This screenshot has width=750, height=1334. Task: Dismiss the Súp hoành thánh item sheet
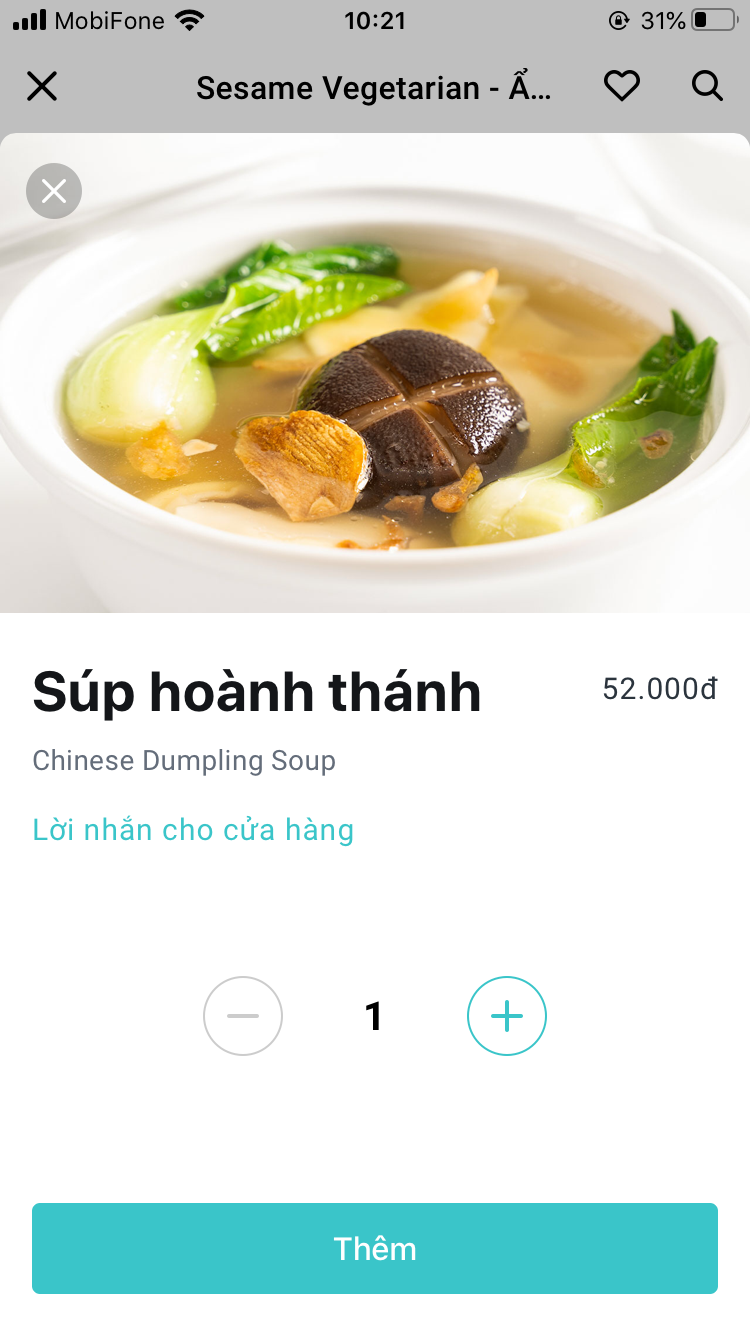click(x=54, y=191)
